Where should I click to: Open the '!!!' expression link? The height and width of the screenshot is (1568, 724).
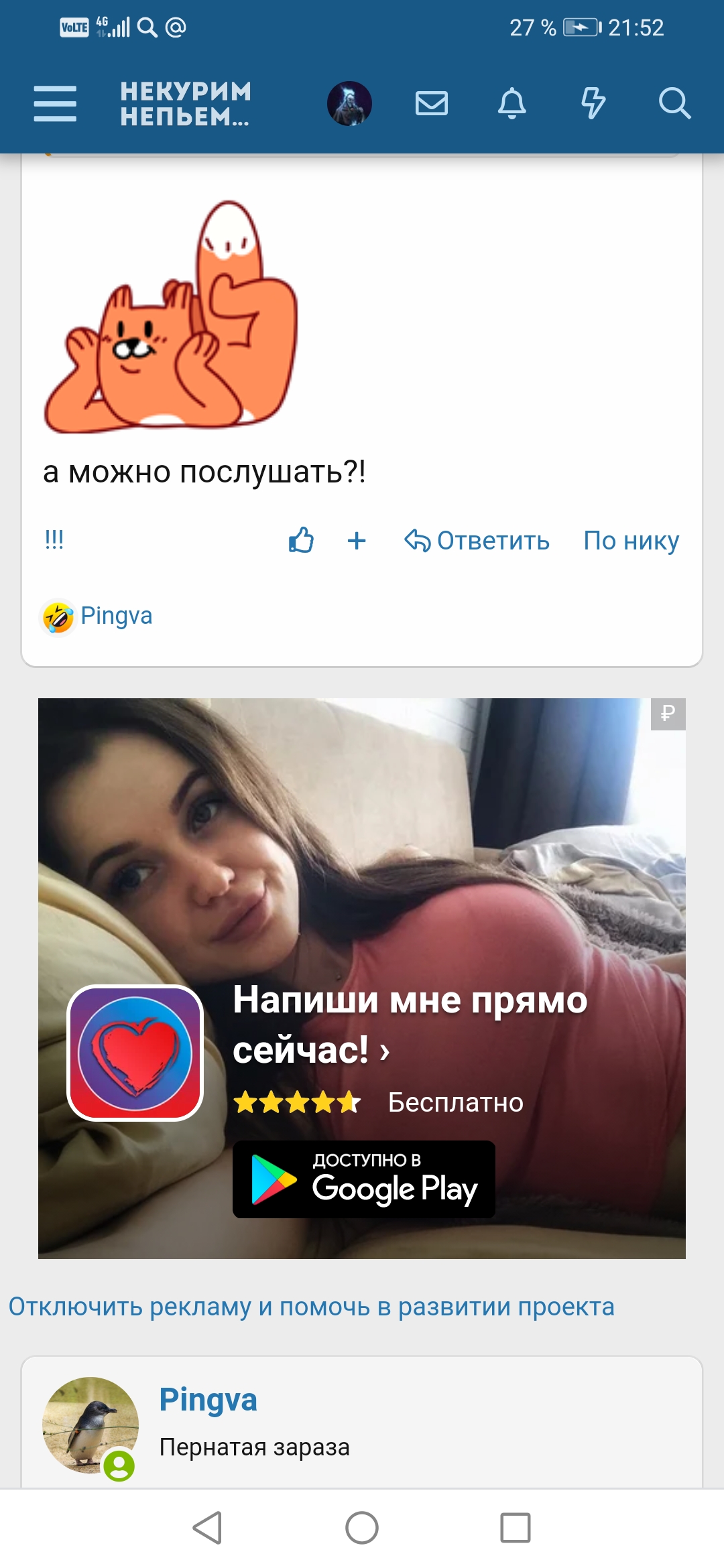54,539
